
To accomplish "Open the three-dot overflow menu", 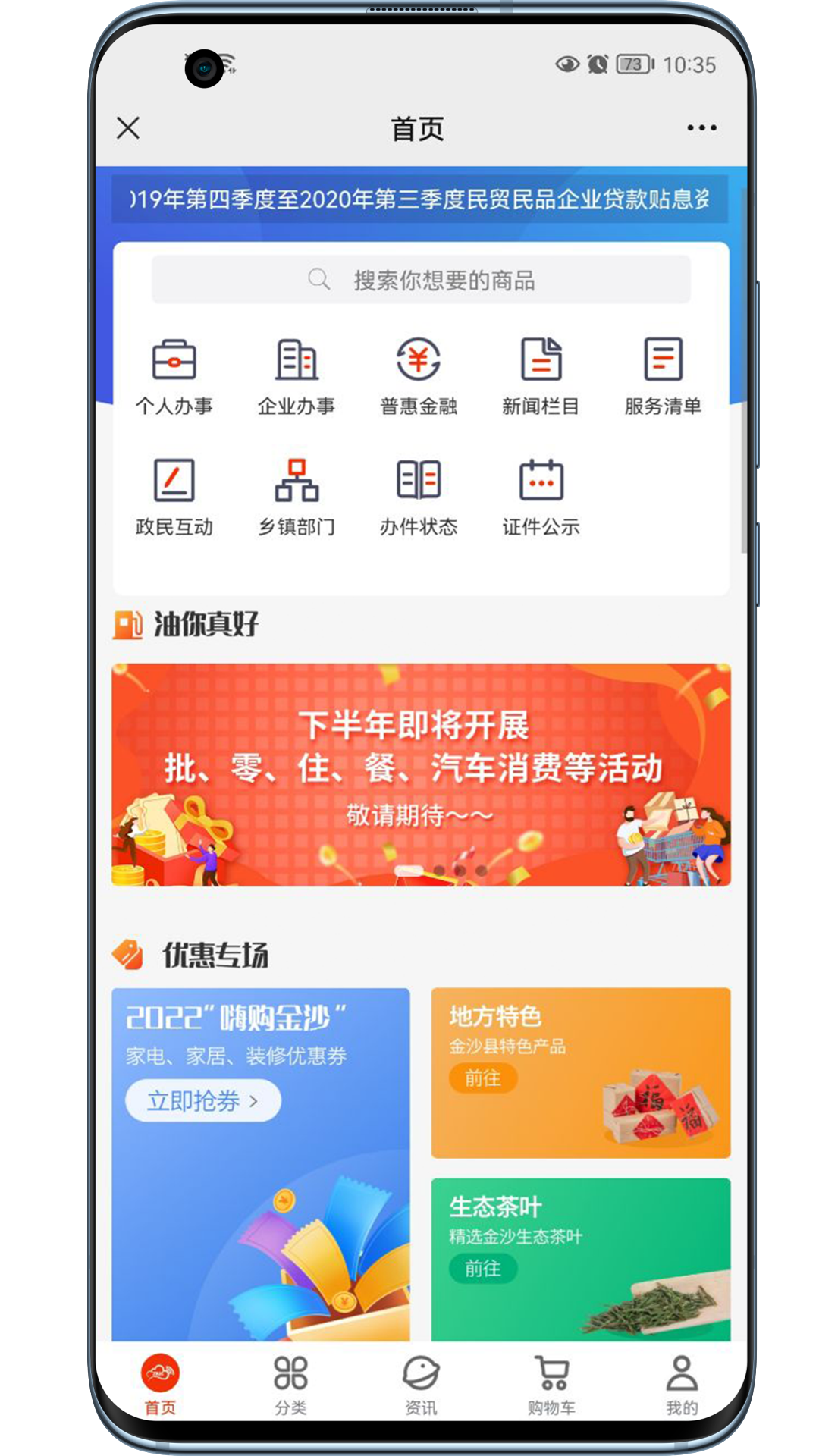I will [x=701, y=127].
